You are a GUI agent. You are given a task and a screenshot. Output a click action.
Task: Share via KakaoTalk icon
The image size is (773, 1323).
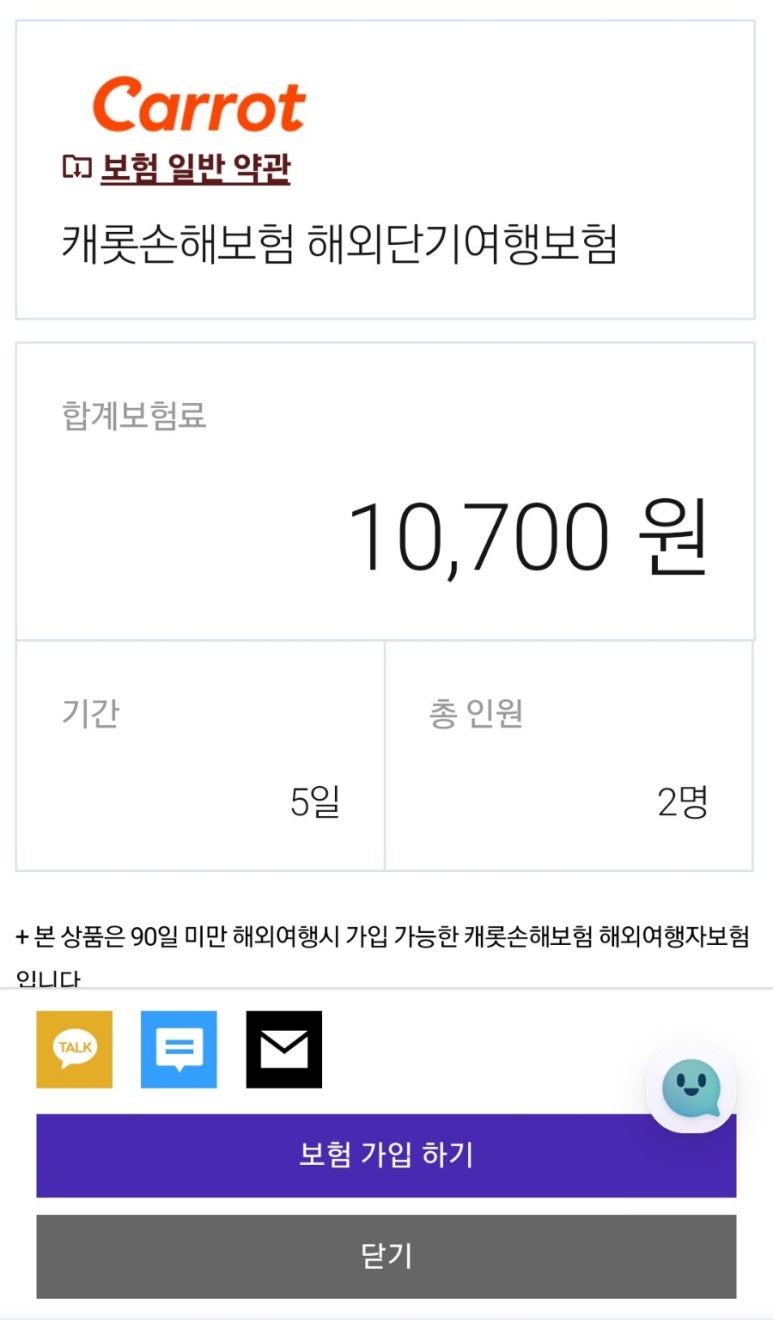pos(74,1049)
